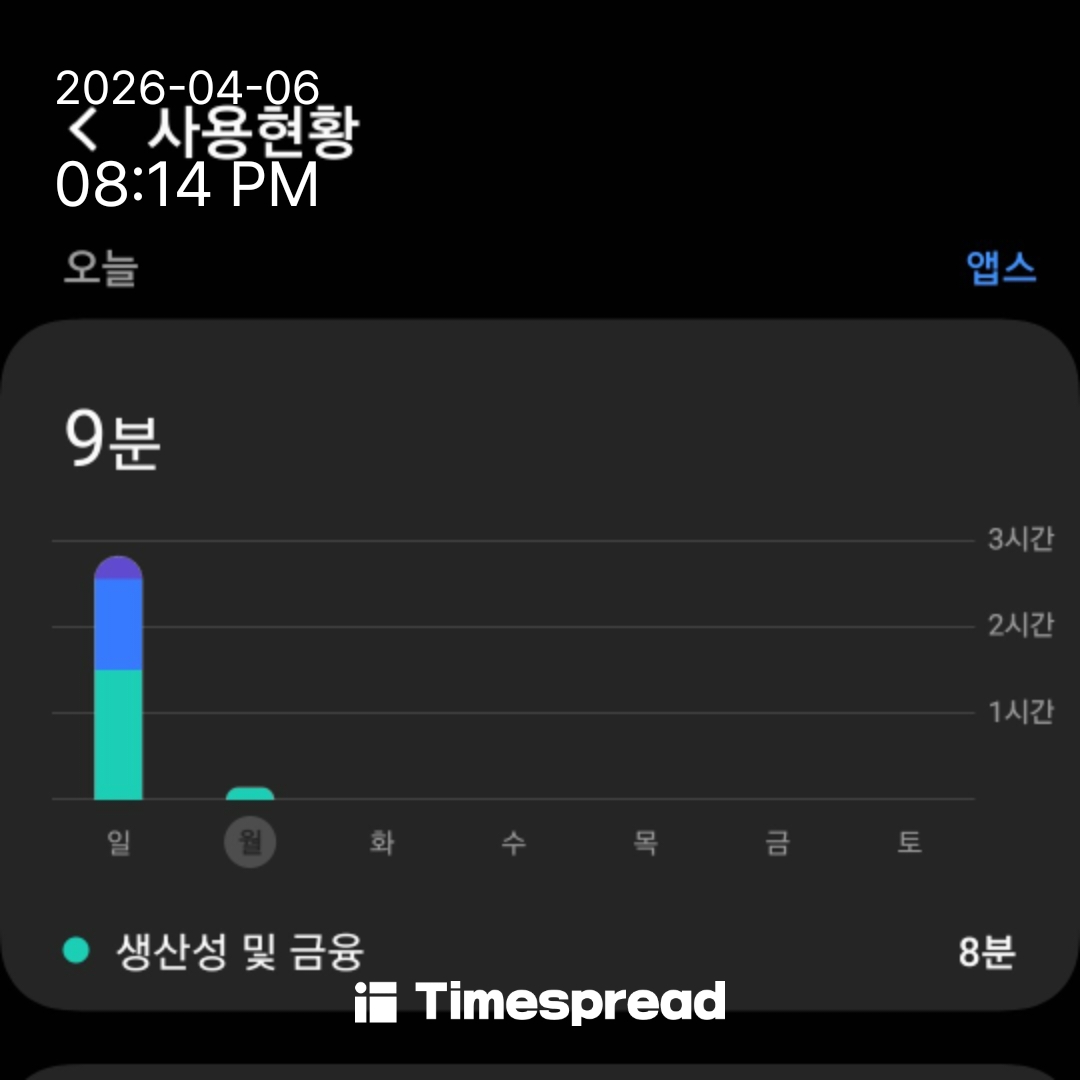Select 일 (Sunday) on the usage chart

[x=118, y=842]
